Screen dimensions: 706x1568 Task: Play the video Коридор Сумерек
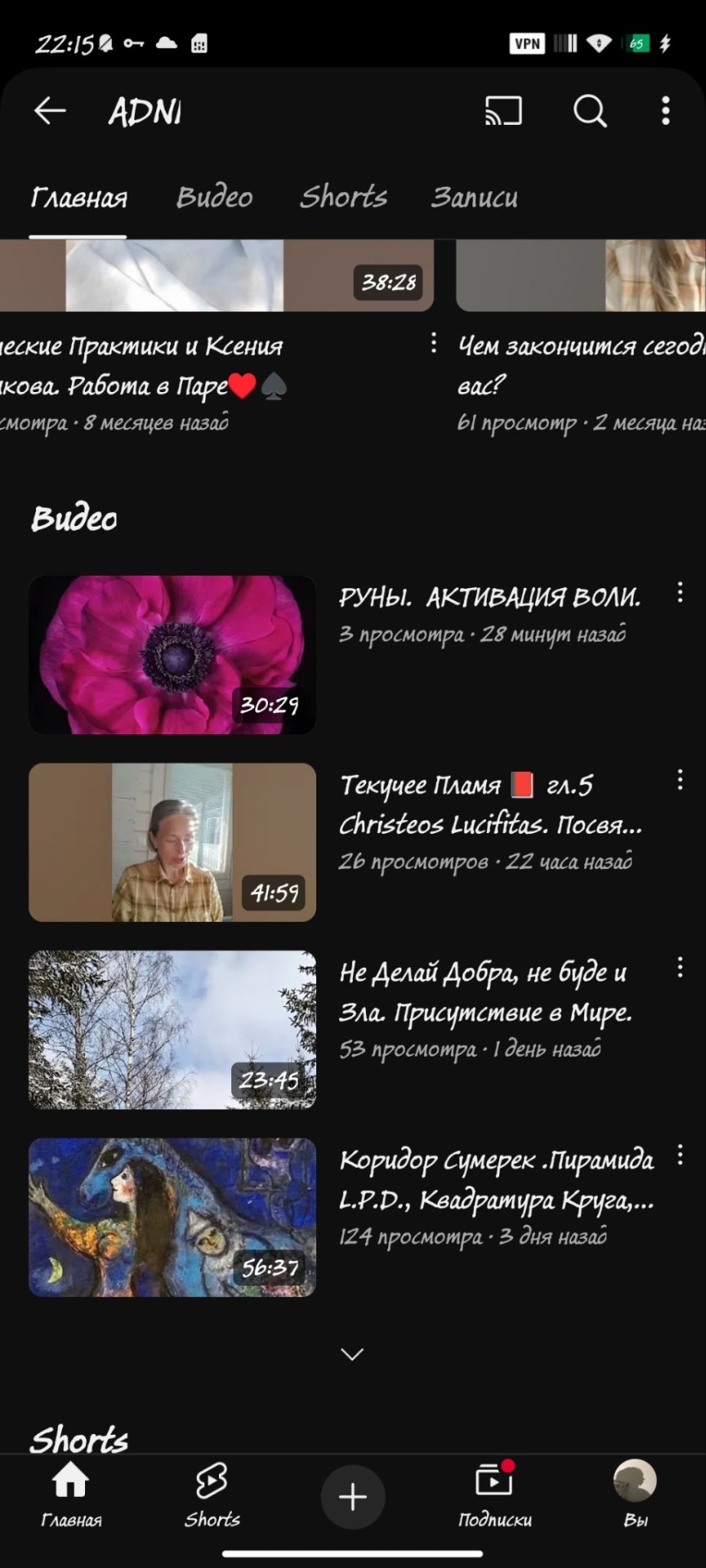point(172,1217)
